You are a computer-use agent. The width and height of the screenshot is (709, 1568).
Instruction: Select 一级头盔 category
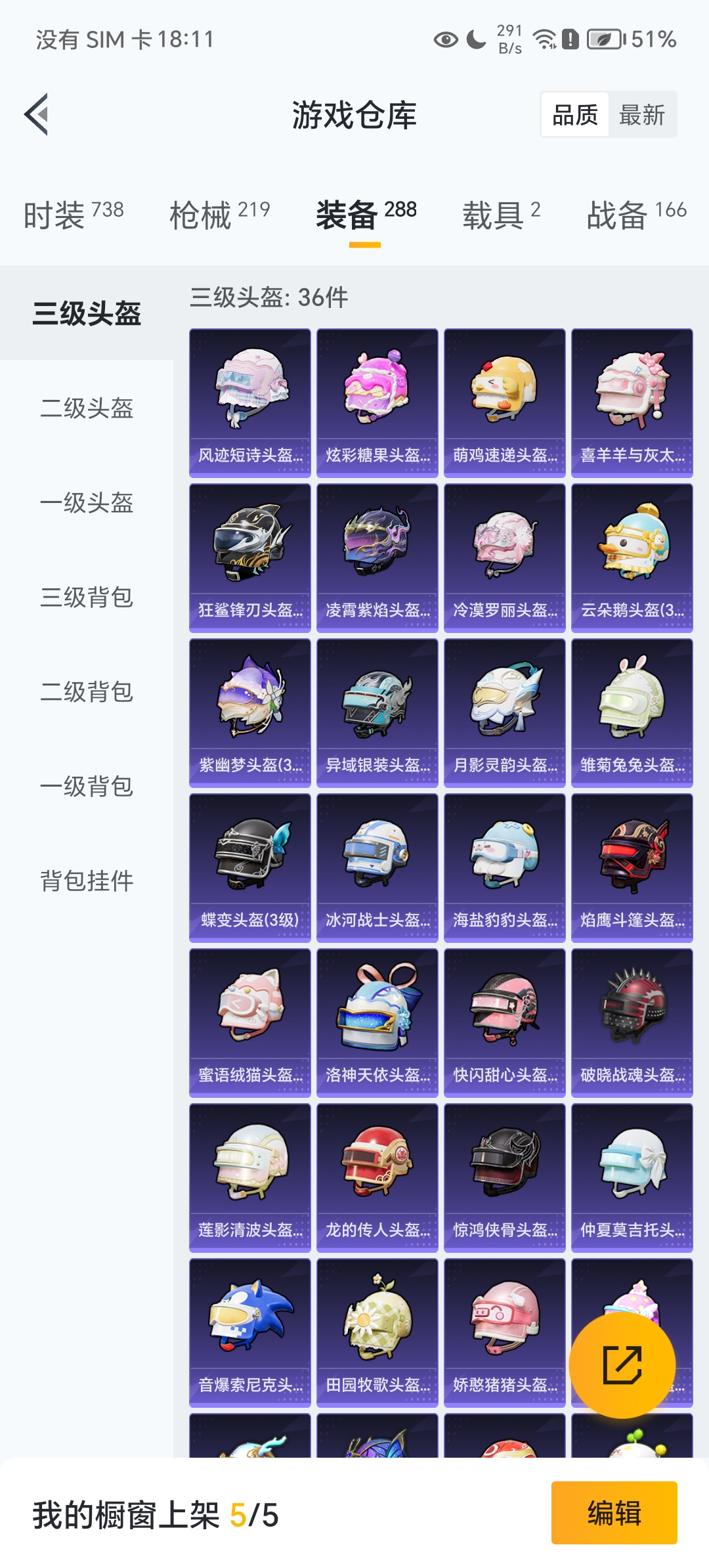click(x=87, y=503)
